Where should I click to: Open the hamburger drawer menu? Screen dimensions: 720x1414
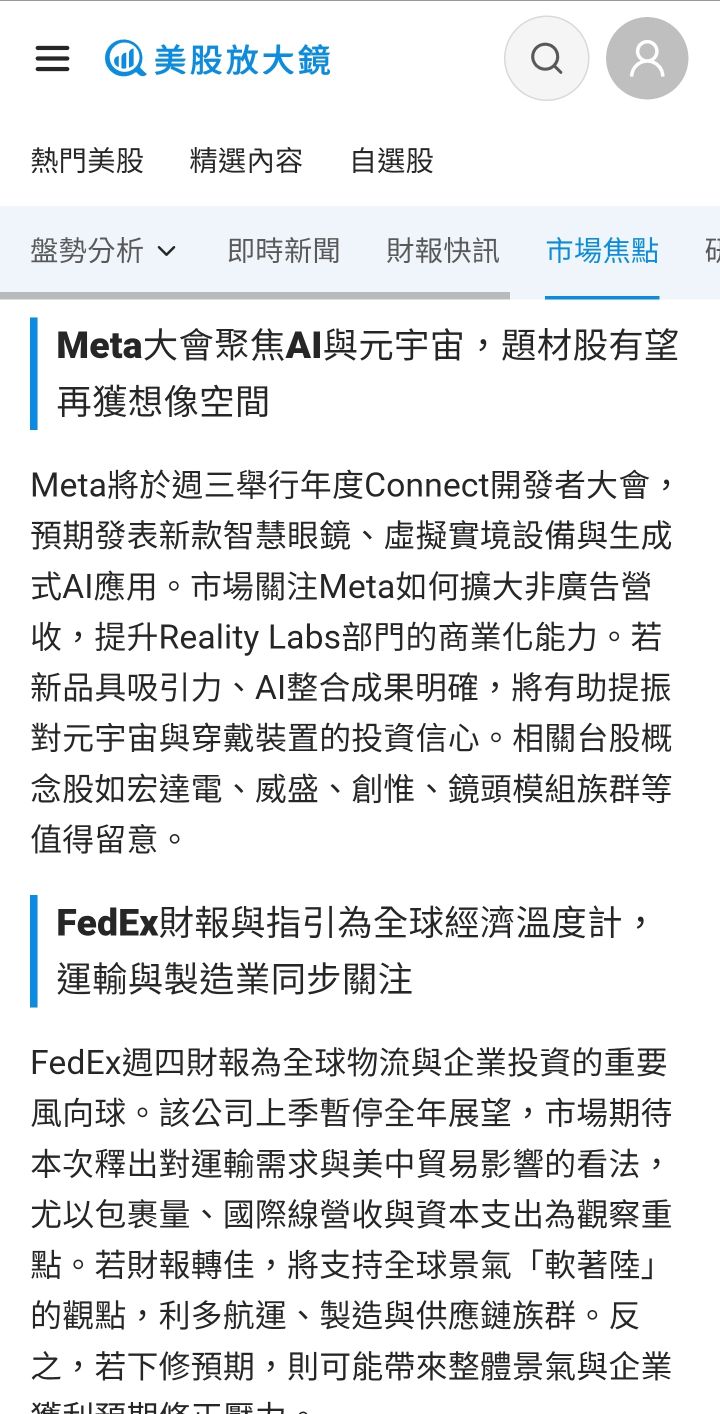[x=52, y=58]
